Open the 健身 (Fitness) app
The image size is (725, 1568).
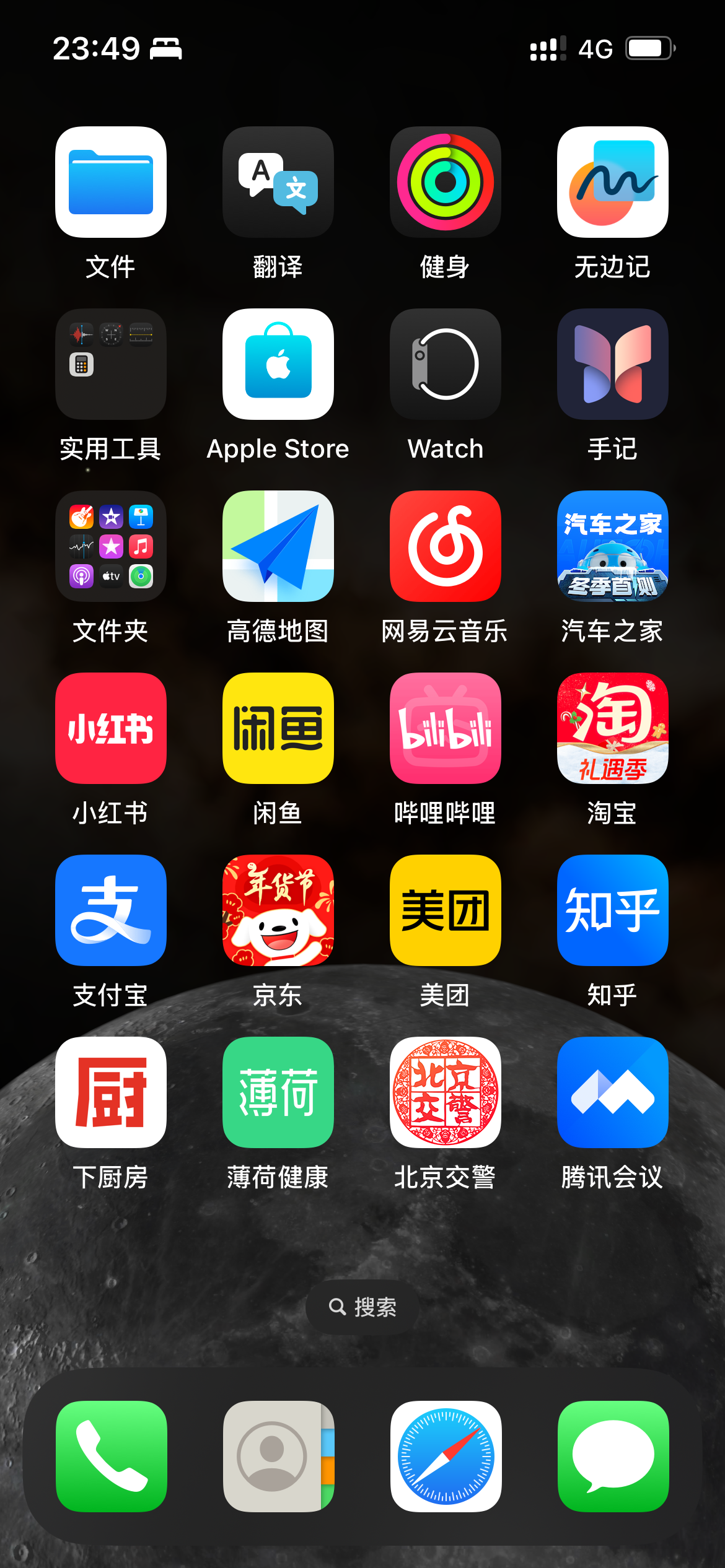[446, 182]
